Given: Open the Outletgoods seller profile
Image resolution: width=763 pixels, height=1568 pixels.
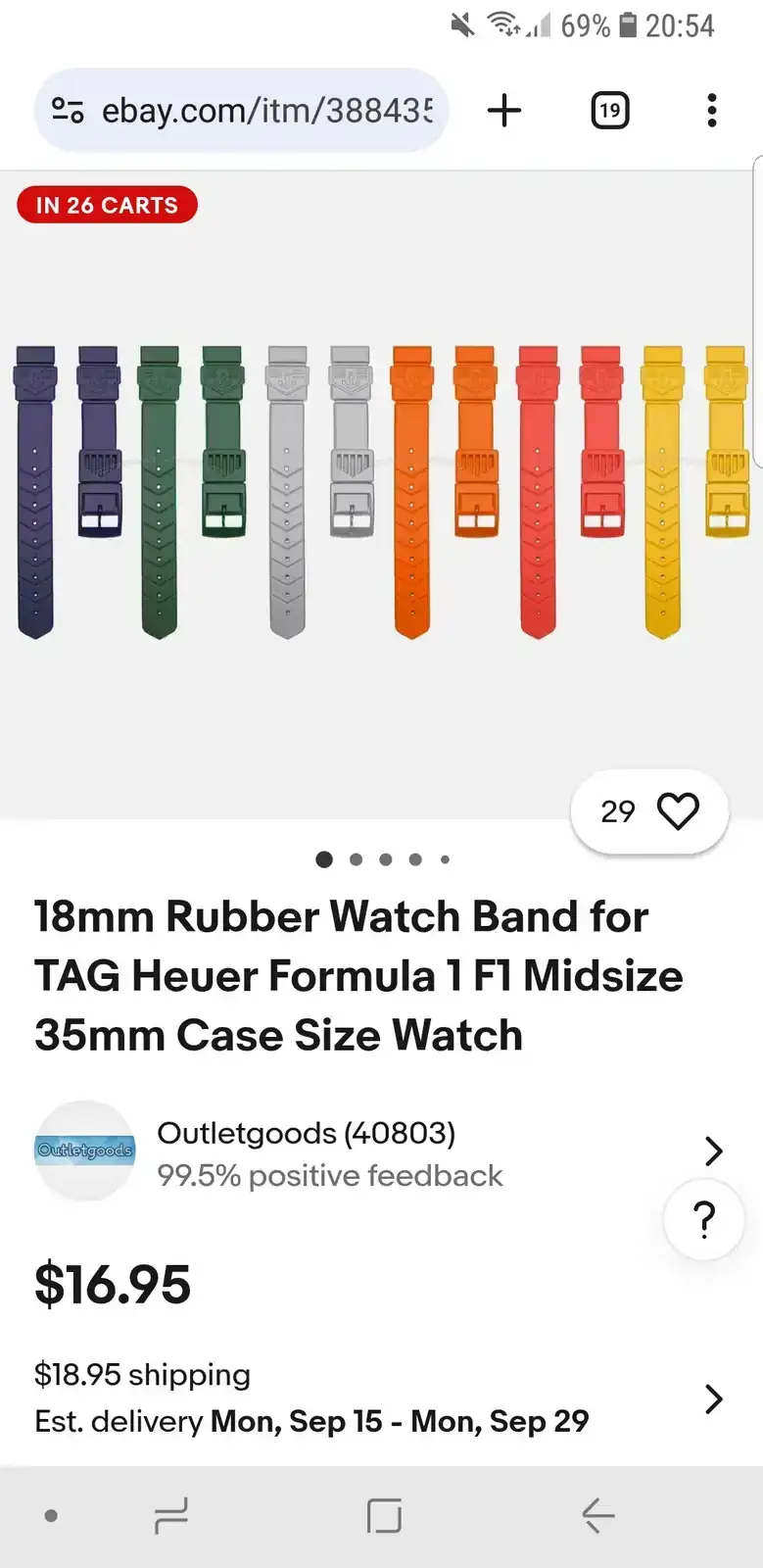Looking at the screenshot, I should click(x=329, y=1152).
